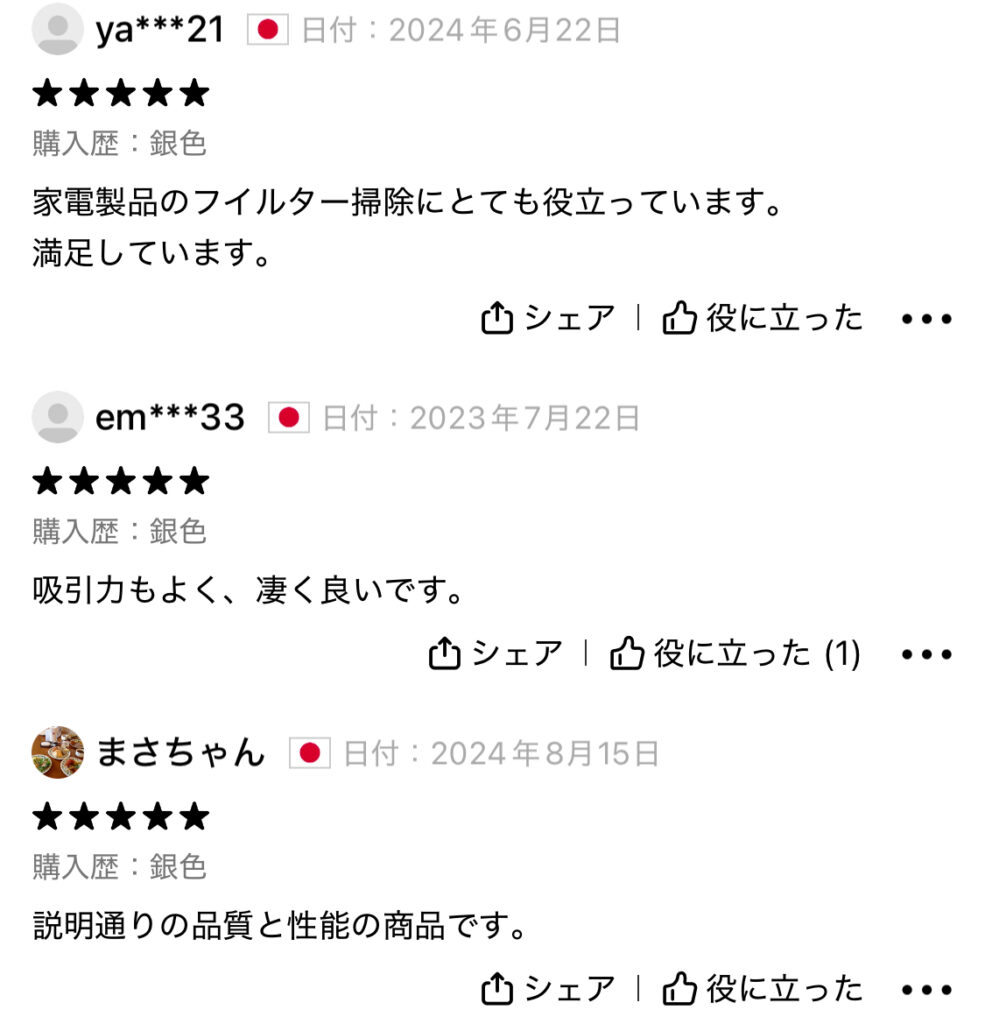Open more options for em***33's review
The height and width of the screenshot is (1024, 985).
click(926, 655)
